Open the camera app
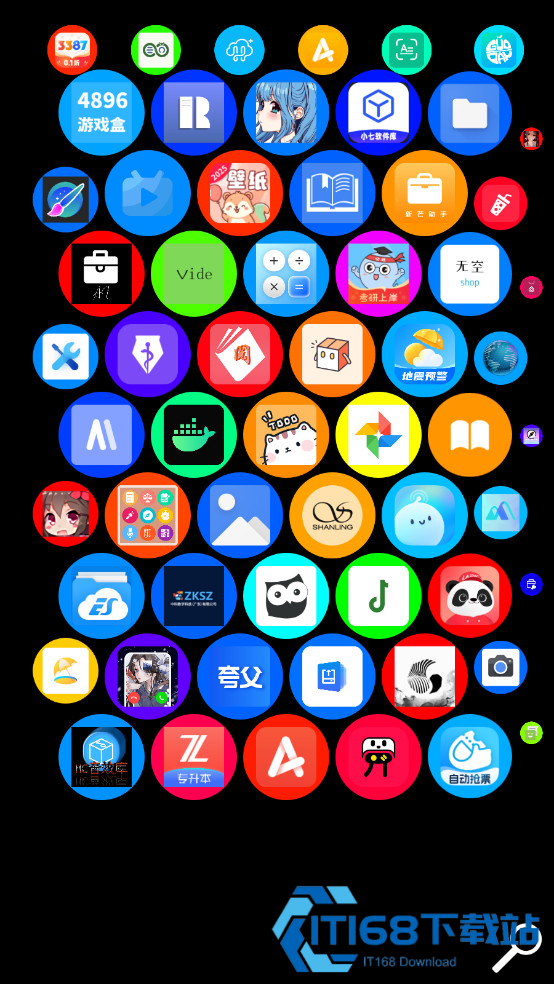The height and width of the screenshot is (984, 554). click(501, 667)
